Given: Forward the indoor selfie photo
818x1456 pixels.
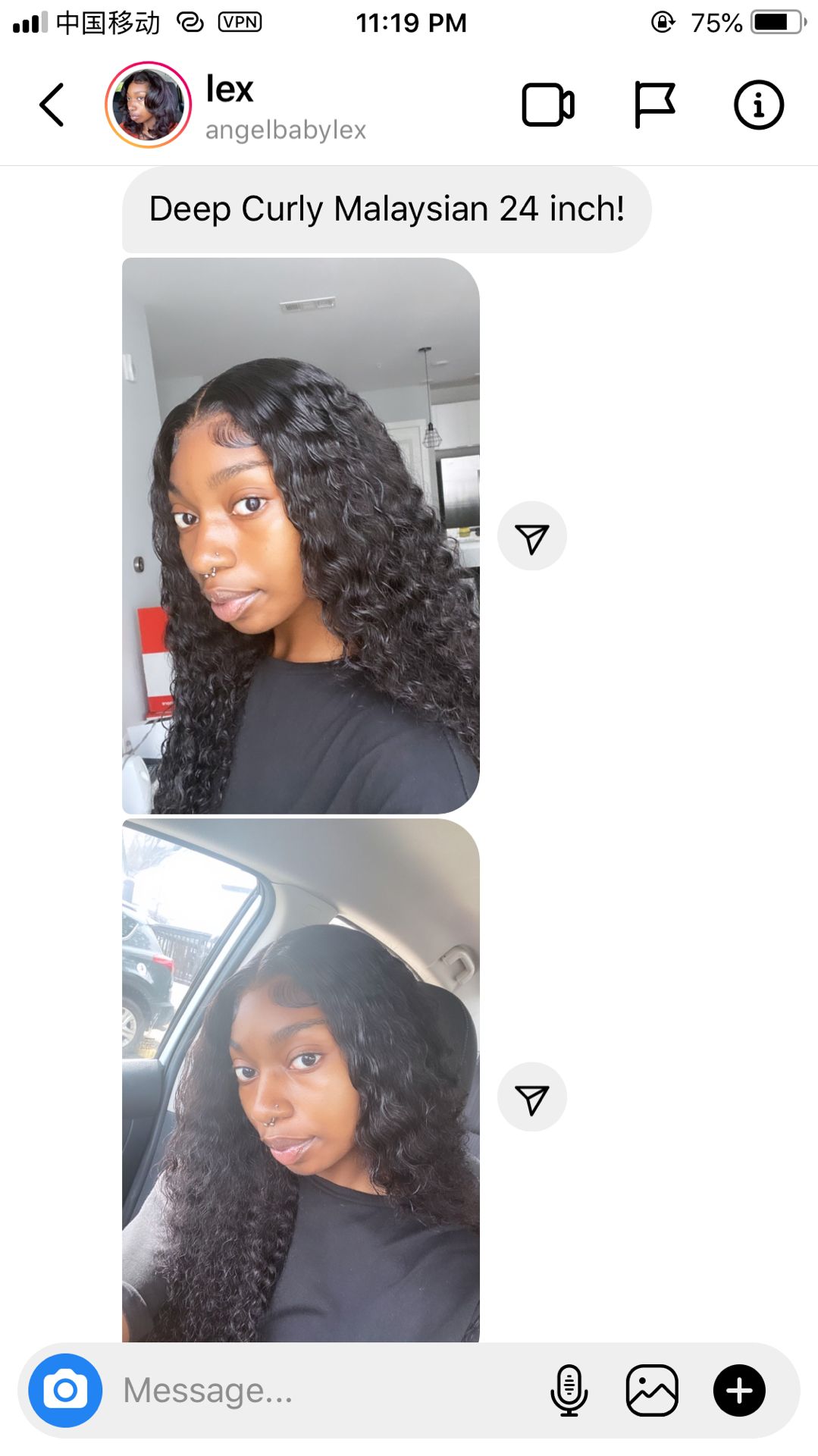Looking at the screenshot, I should [x=532, y=535].
